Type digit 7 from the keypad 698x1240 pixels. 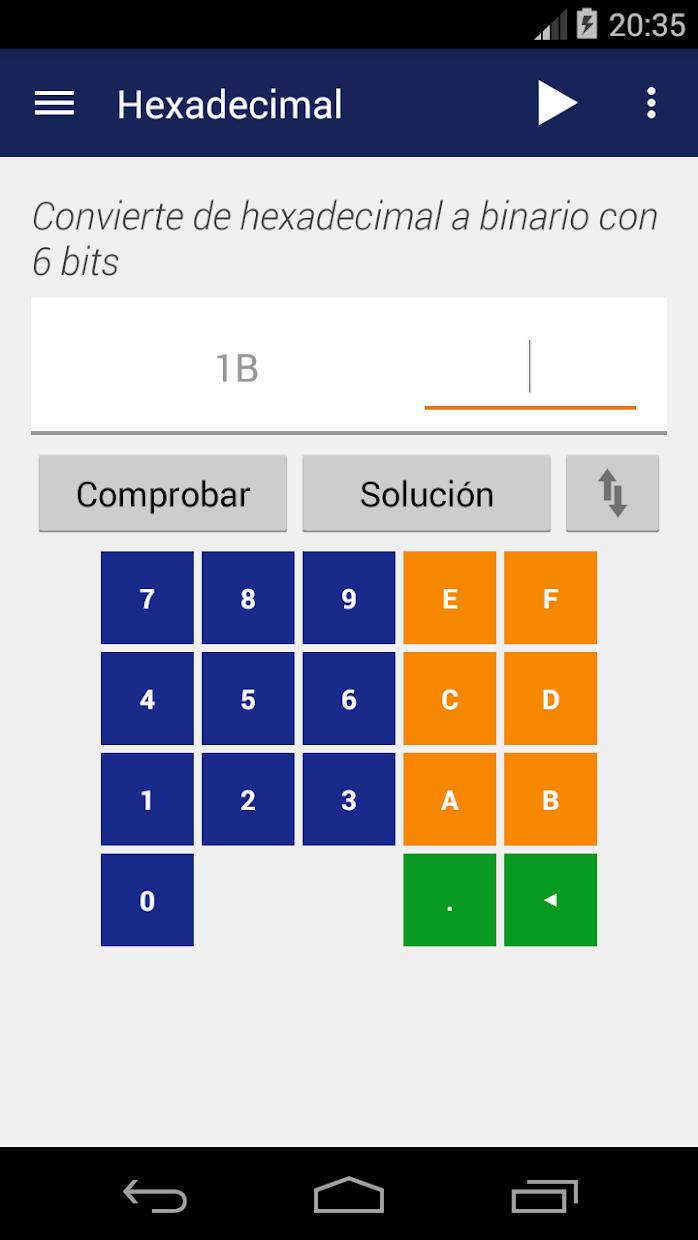click(147, 598)
